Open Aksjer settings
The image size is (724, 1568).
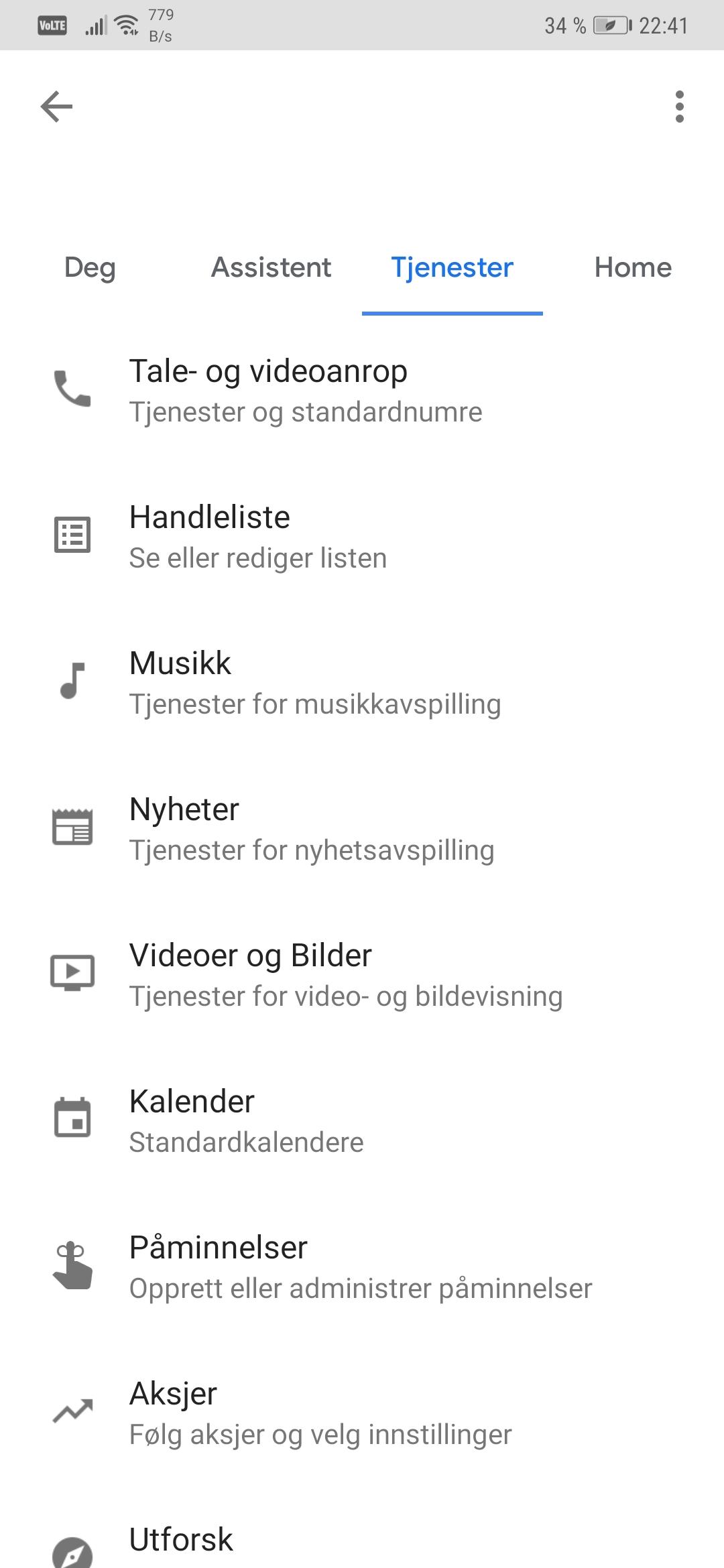tap(362, 1413)
